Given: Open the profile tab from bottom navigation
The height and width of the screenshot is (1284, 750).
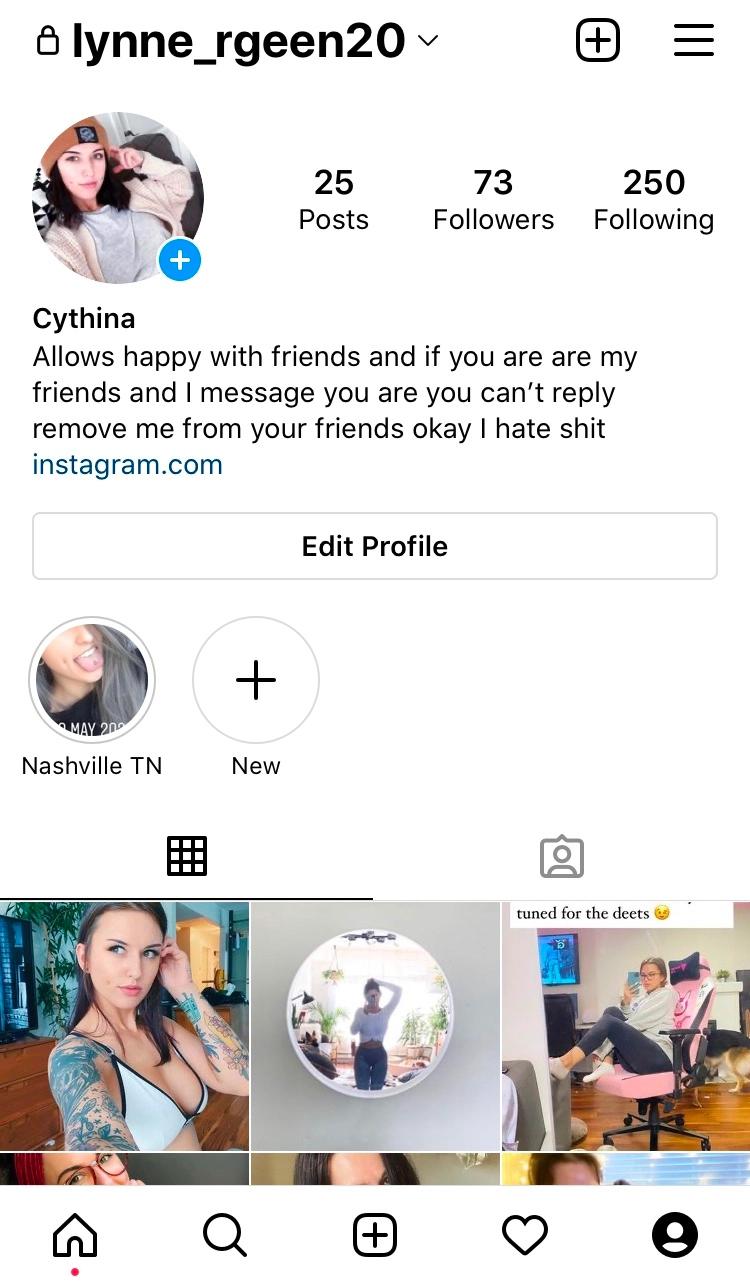Looking at the screenshot, I should click(x=675, y=1234).
